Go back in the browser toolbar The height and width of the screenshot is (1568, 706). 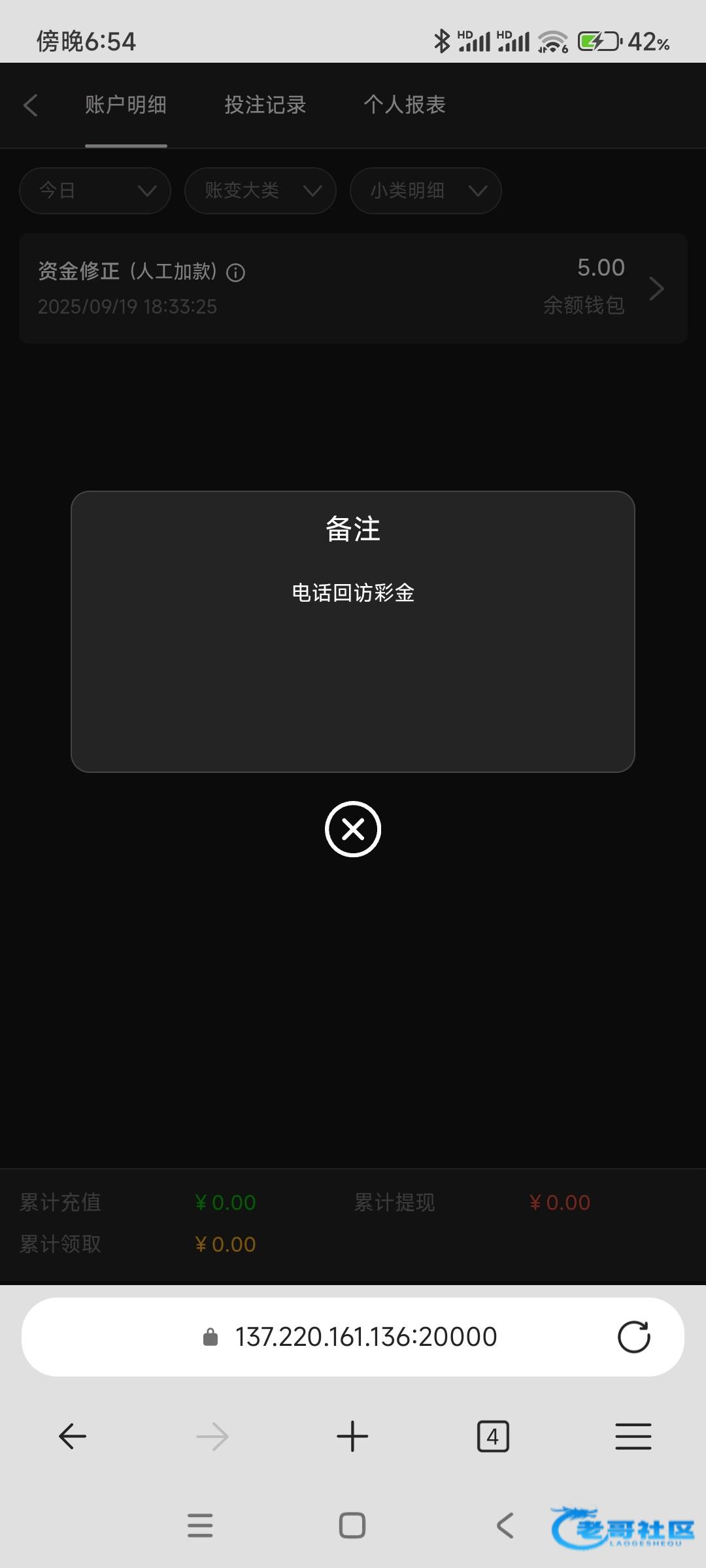[73, 1436]
